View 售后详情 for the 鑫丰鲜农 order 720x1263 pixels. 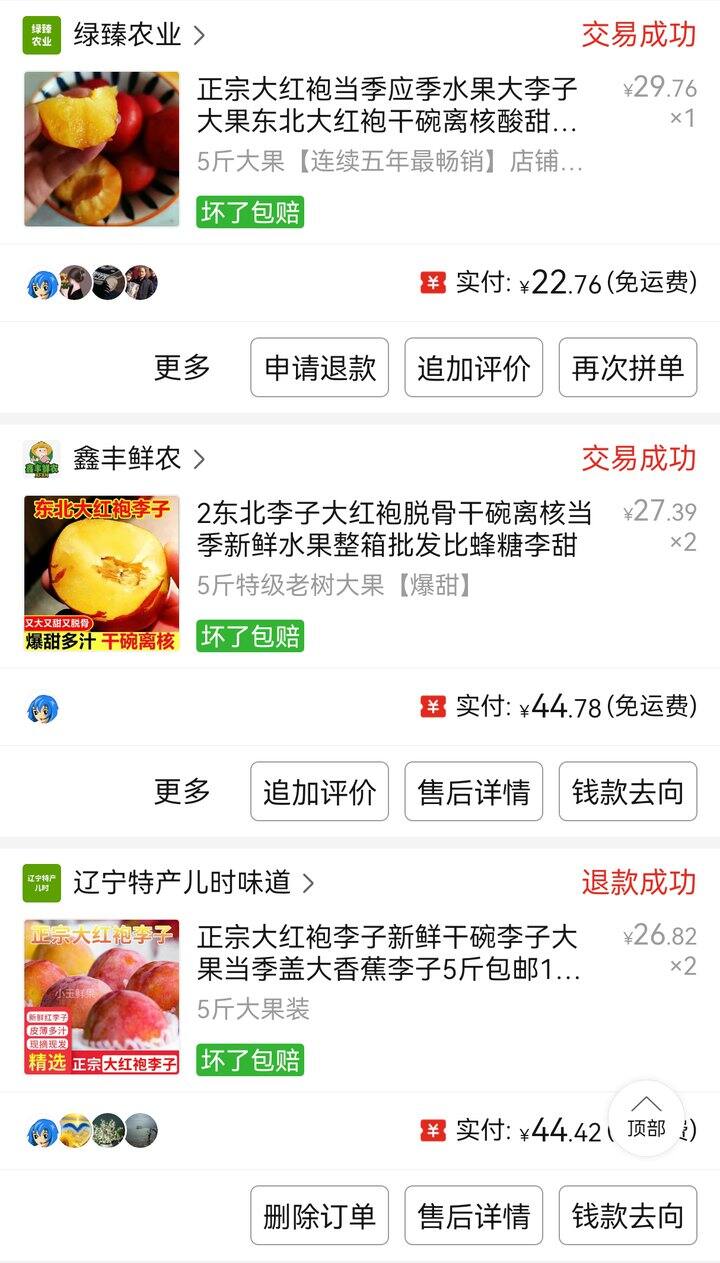click(473, 792)
